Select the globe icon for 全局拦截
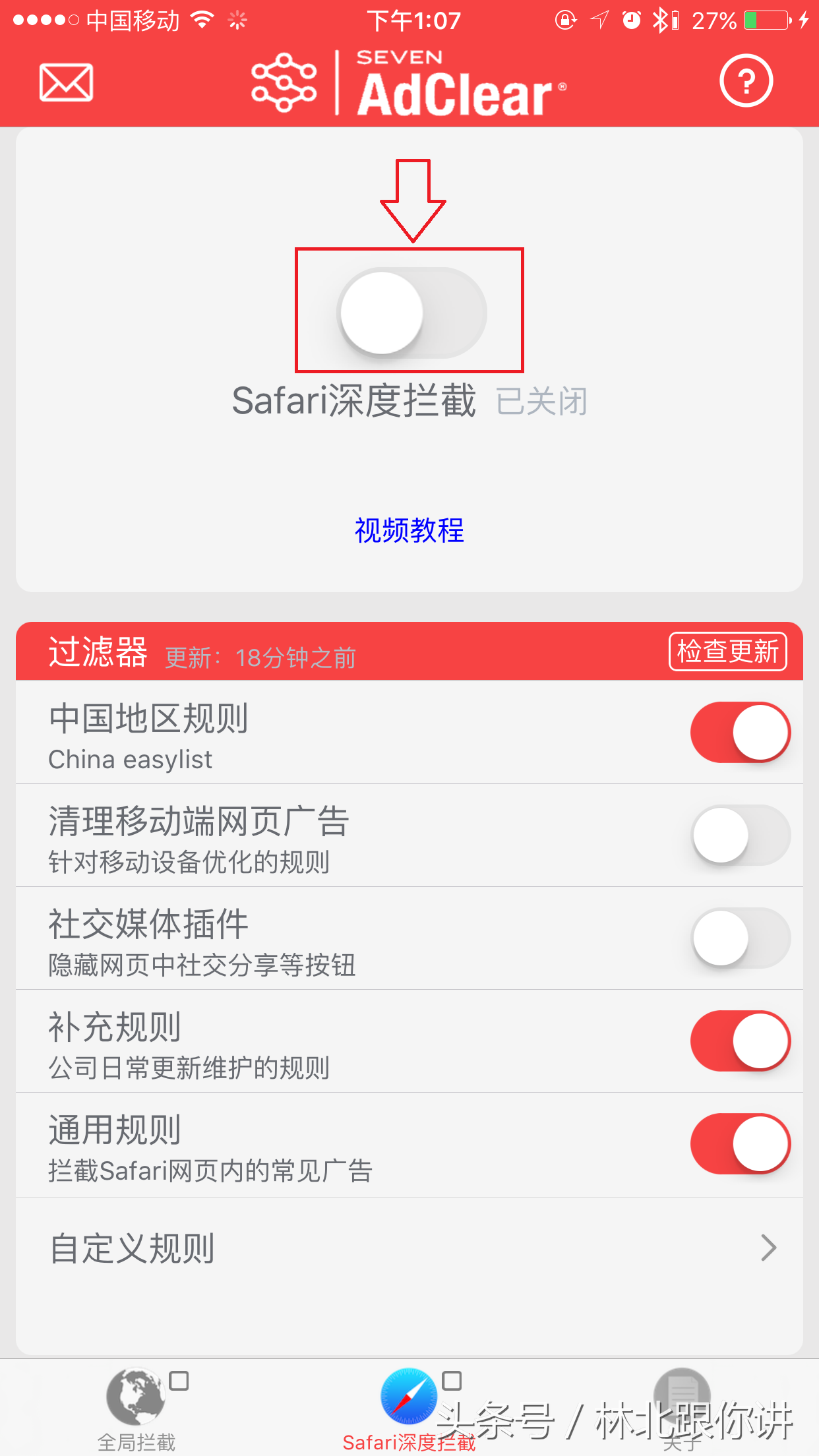 pos(136,1396)
